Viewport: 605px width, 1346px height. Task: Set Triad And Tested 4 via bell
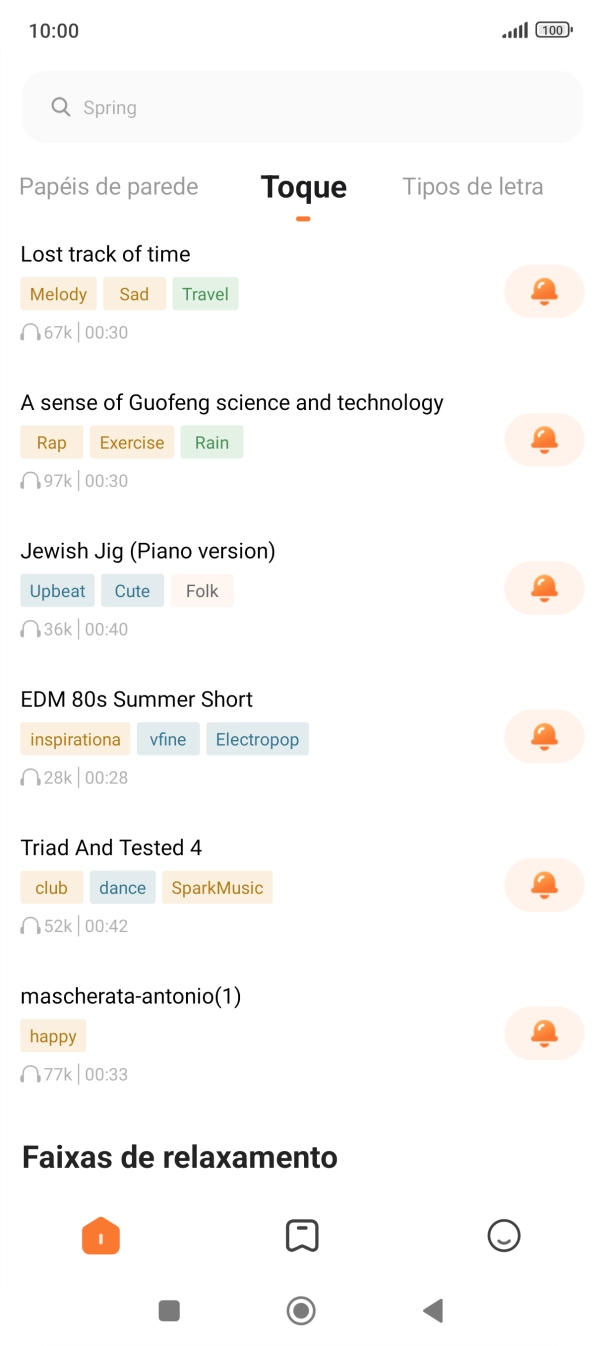click(544, 885)
